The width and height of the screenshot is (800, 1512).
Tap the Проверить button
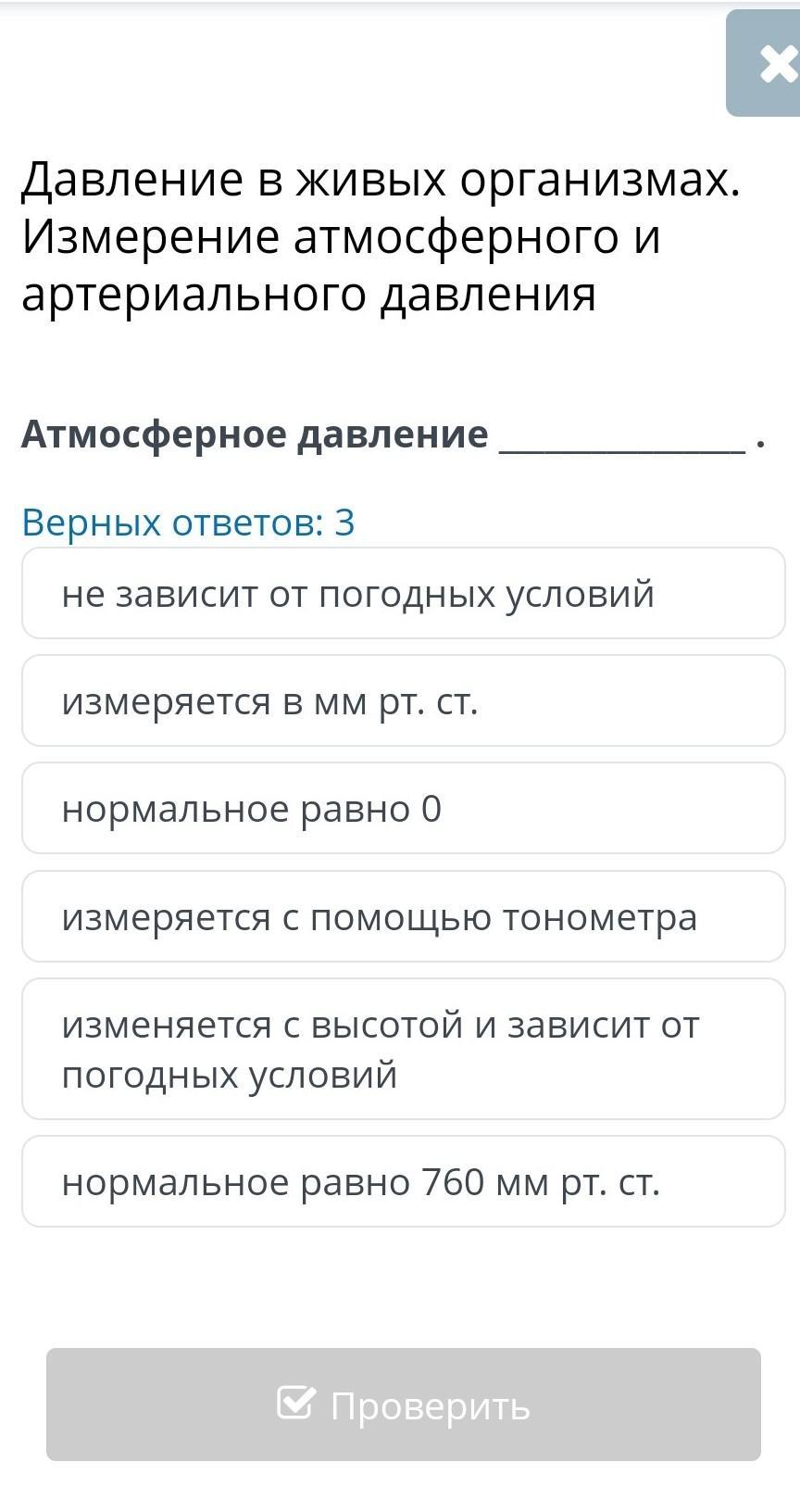(x=404, y=1405)
